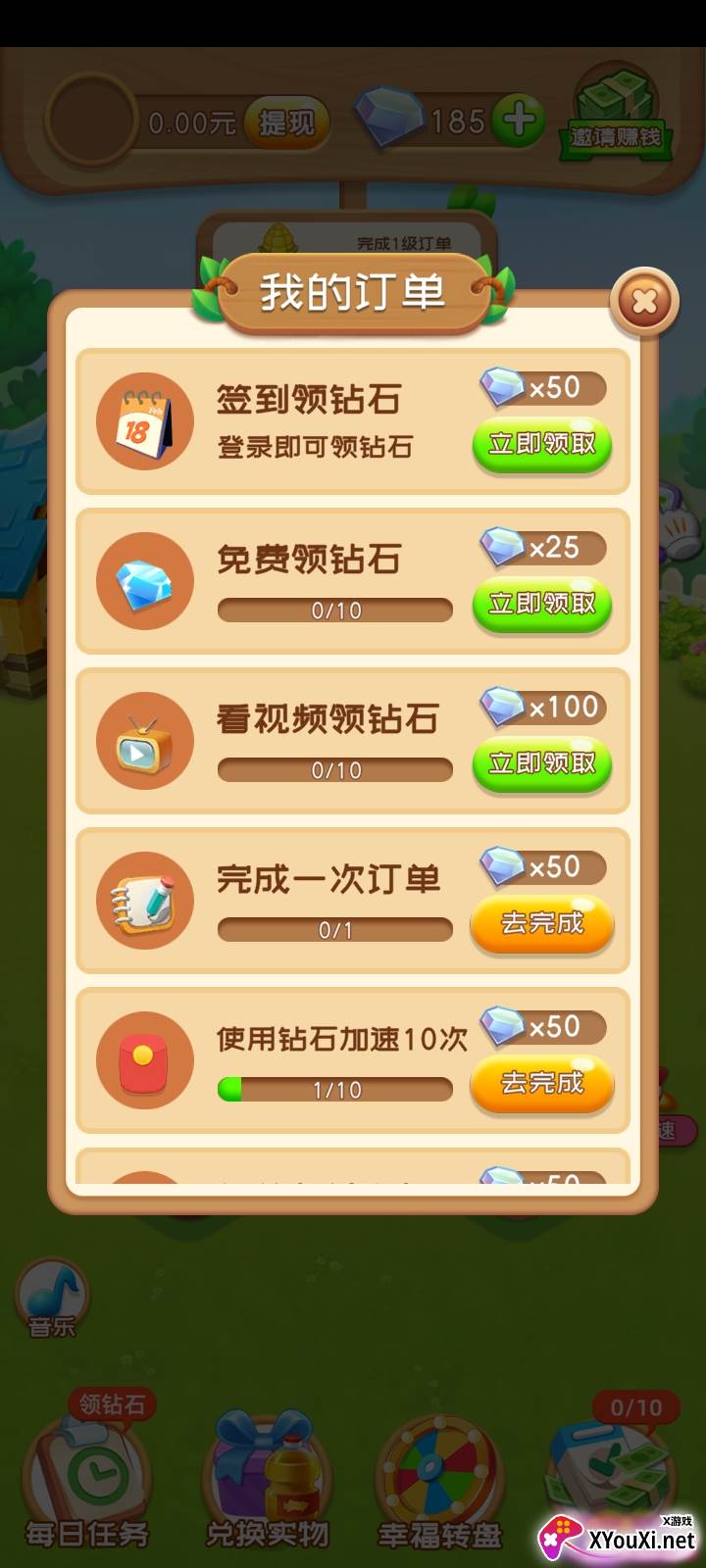This screenshot has height=1568, width=706.
Task: Open 每日任务 daily tasks
Action: click(x=87, y=1473)
